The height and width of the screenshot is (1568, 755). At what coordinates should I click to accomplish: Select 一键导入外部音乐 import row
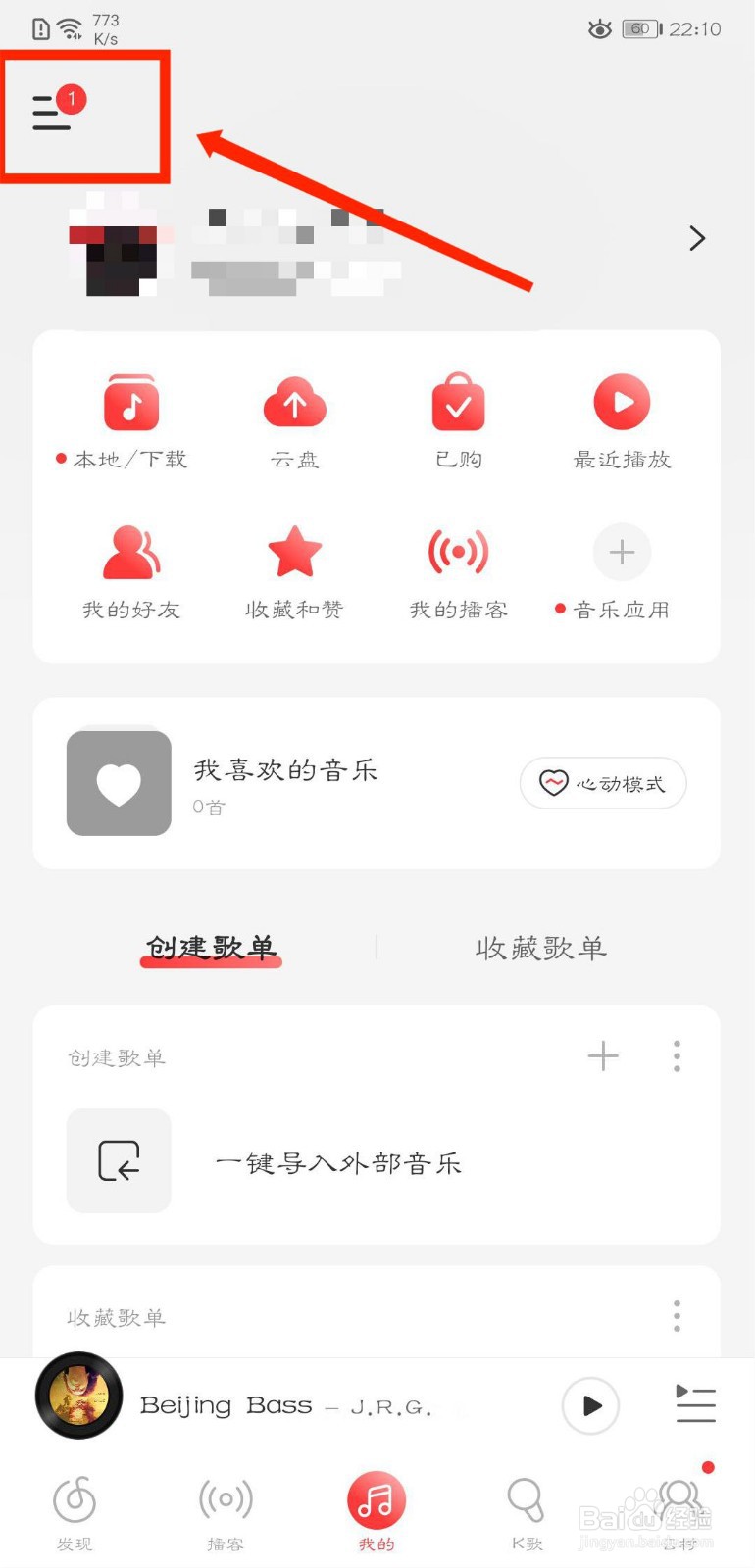coord(337,1162)
